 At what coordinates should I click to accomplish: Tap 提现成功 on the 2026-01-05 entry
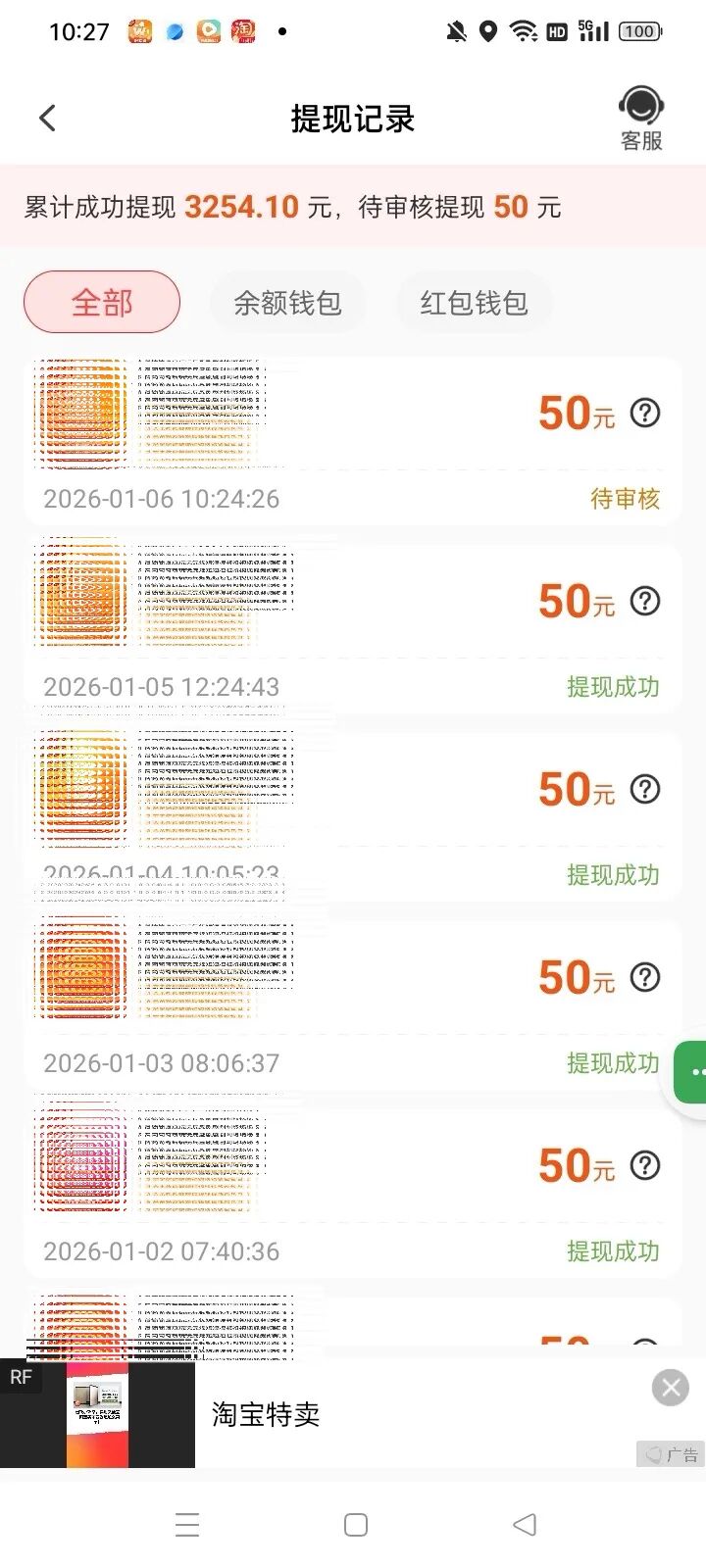614,687
